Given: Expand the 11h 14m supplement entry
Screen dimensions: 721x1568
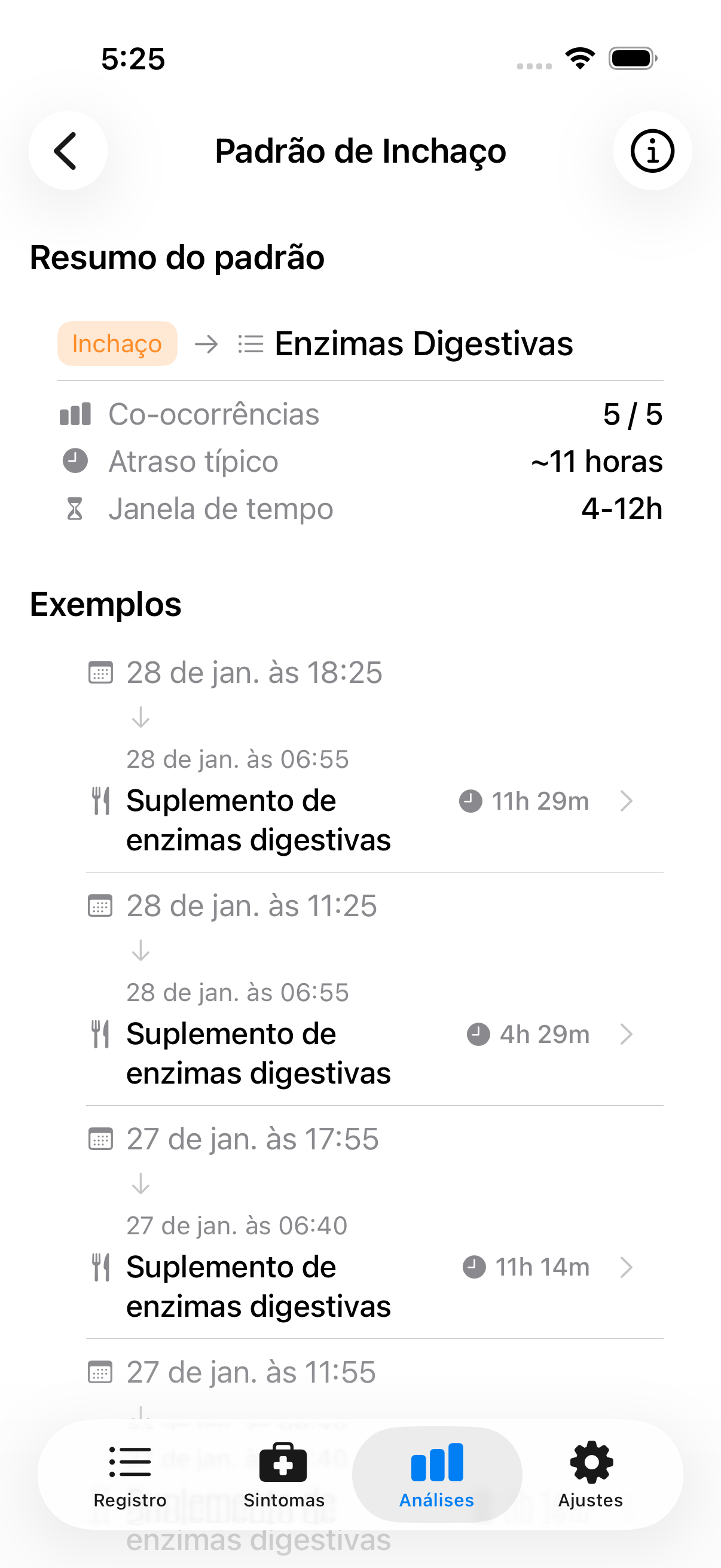Looking at the screenshot, I should (x=627, y=1267).
